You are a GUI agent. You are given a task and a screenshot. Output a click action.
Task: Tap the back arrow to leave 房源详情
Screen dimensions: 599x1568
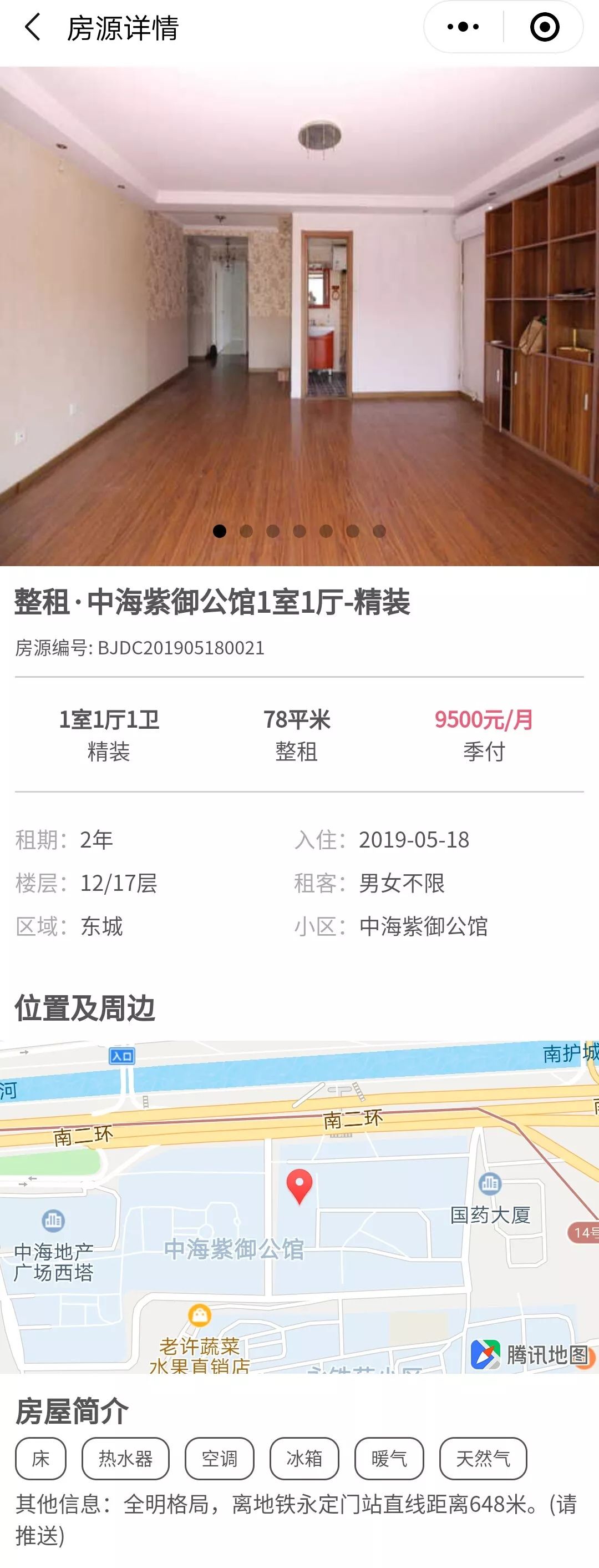pyautogui.click(x=32, y=27)
